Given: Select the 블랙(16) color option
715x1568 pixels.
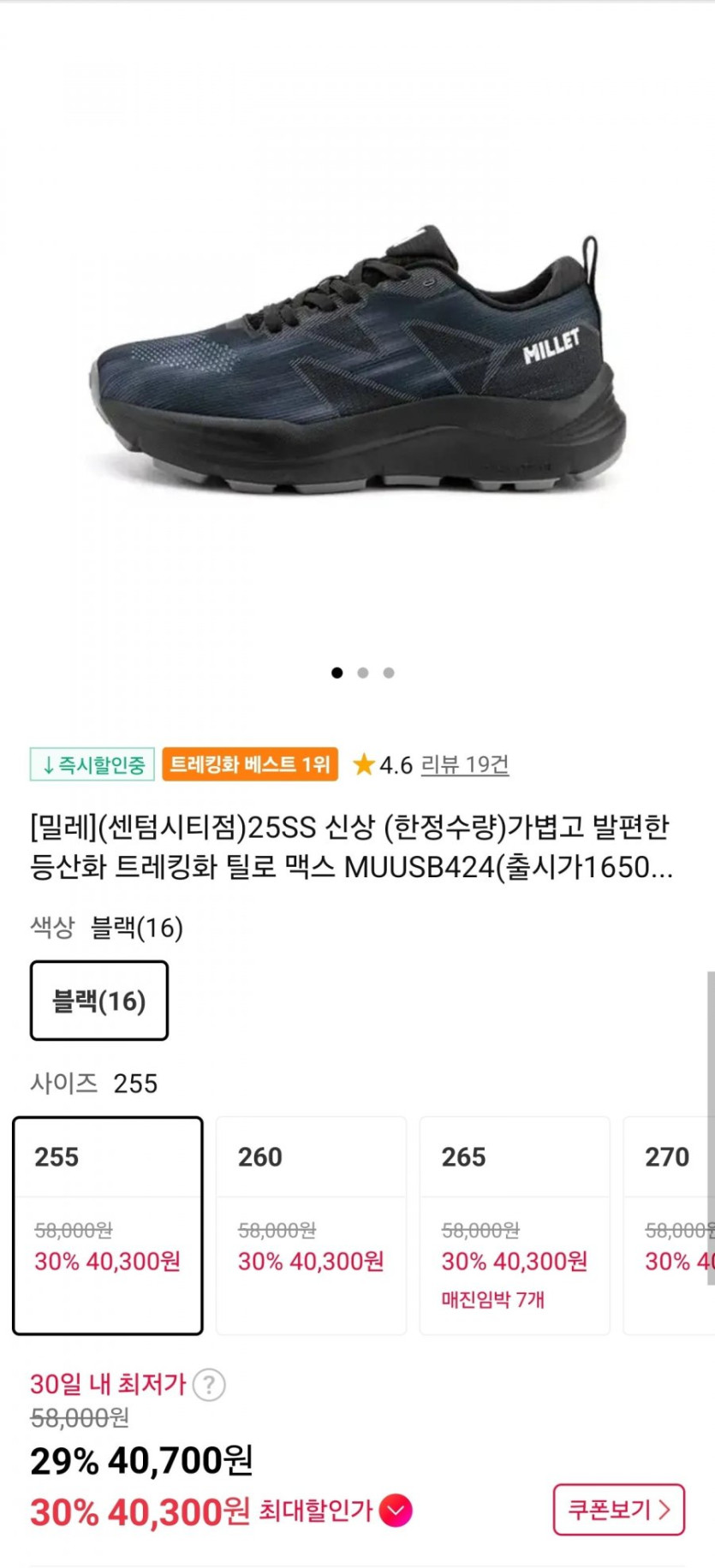Looking at the screenshot, I should click(x=99, y=1001).
